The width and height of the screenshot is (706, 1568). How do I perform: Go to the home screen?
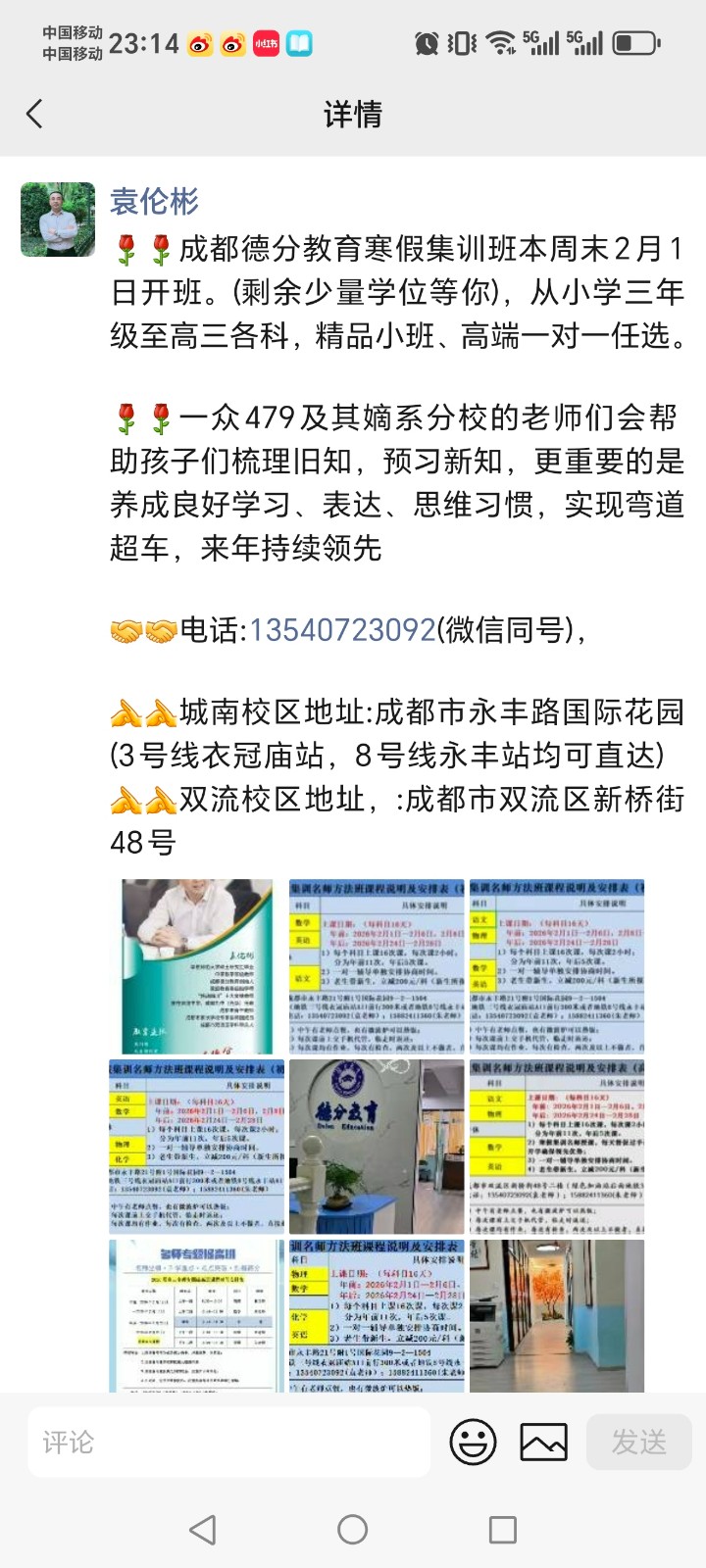[x=353, y=1530]
